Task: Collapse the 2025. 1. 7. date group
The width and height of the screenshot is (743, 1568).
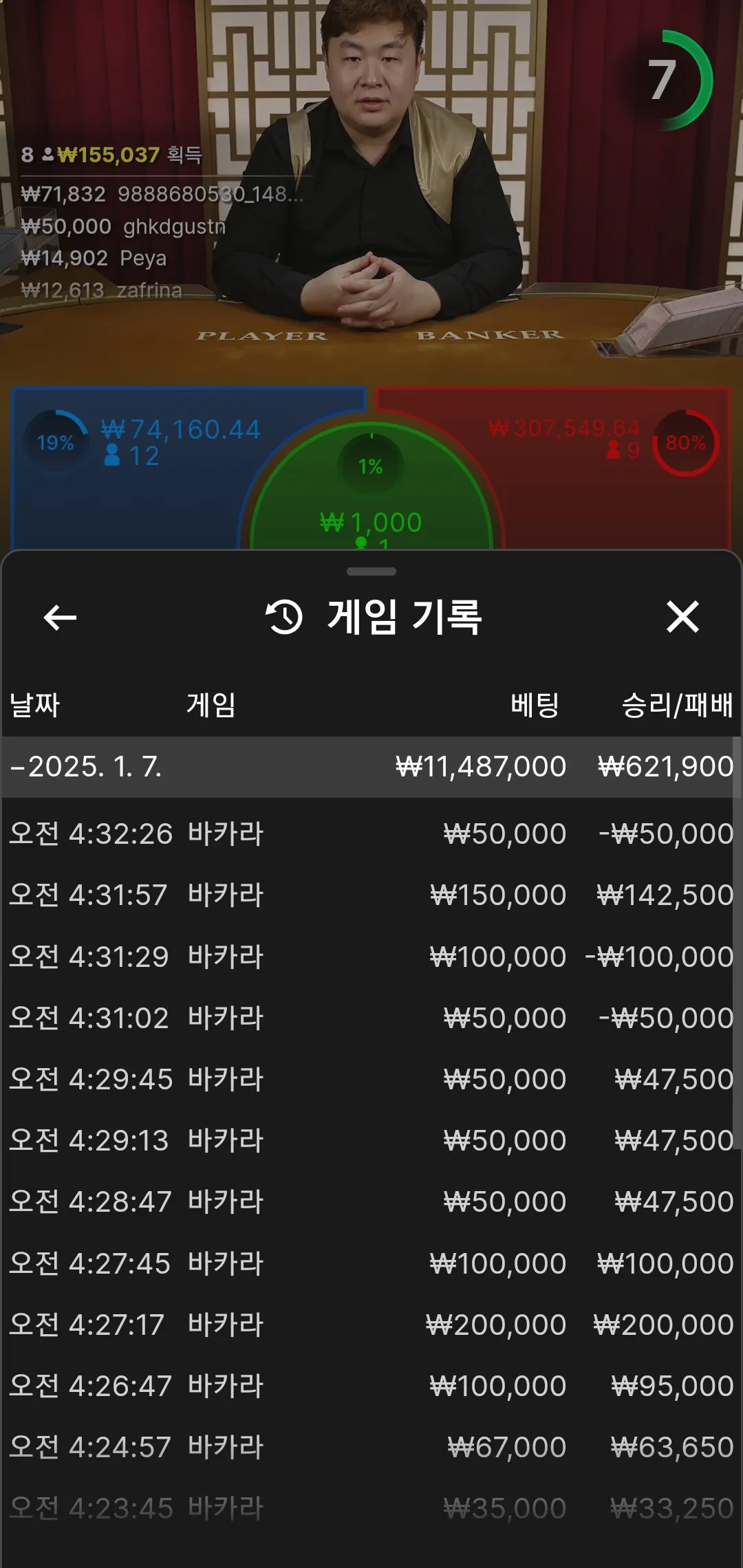Action: click(371, 767)
